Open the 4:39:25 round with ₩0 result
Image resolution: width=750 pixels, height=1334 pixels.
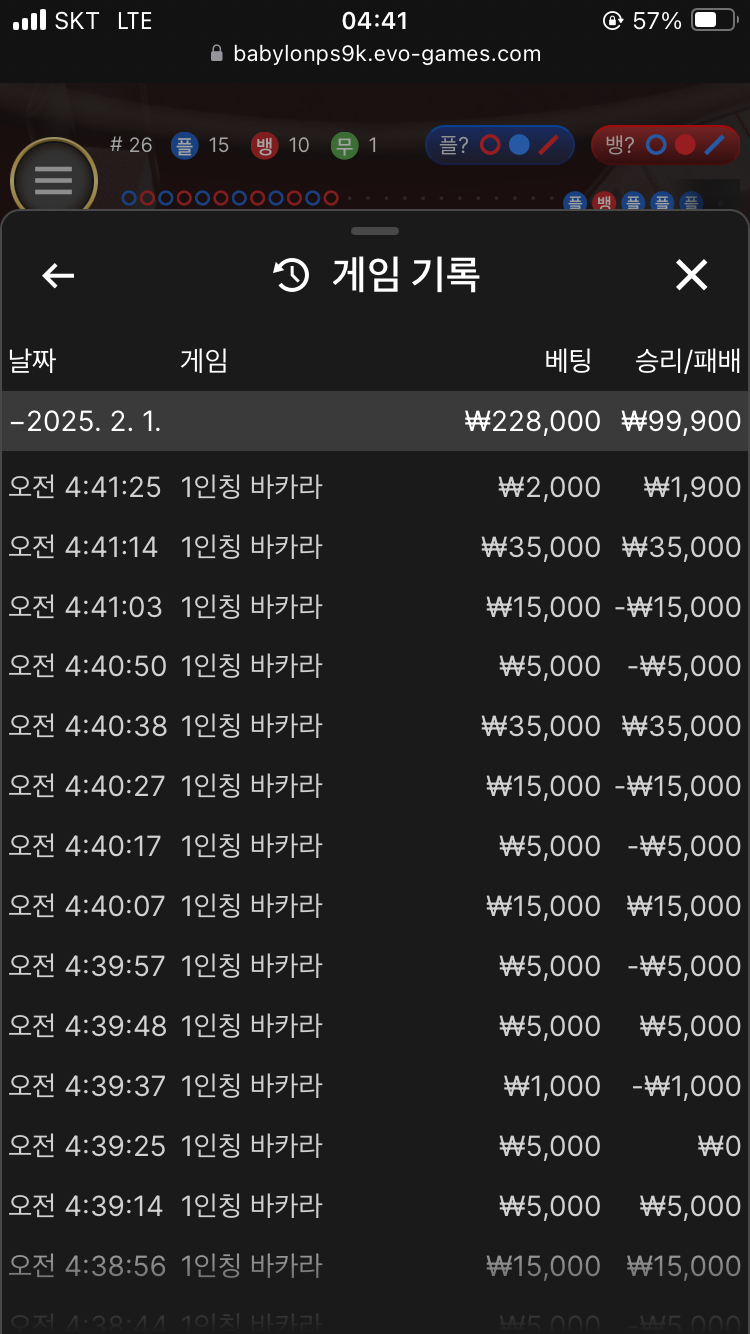[375, 1146]
